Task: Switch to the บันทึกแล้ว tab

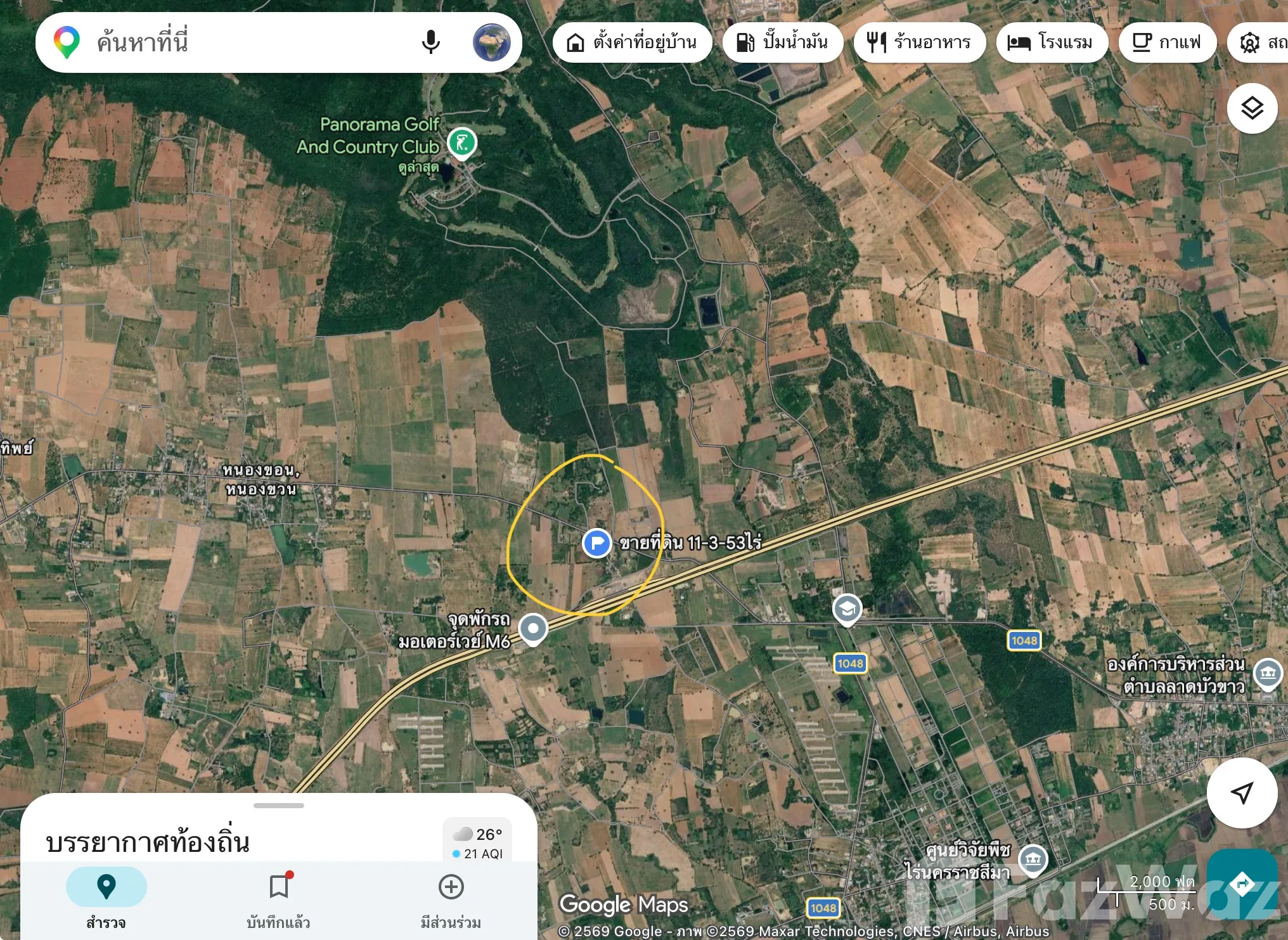Action: 278,899
